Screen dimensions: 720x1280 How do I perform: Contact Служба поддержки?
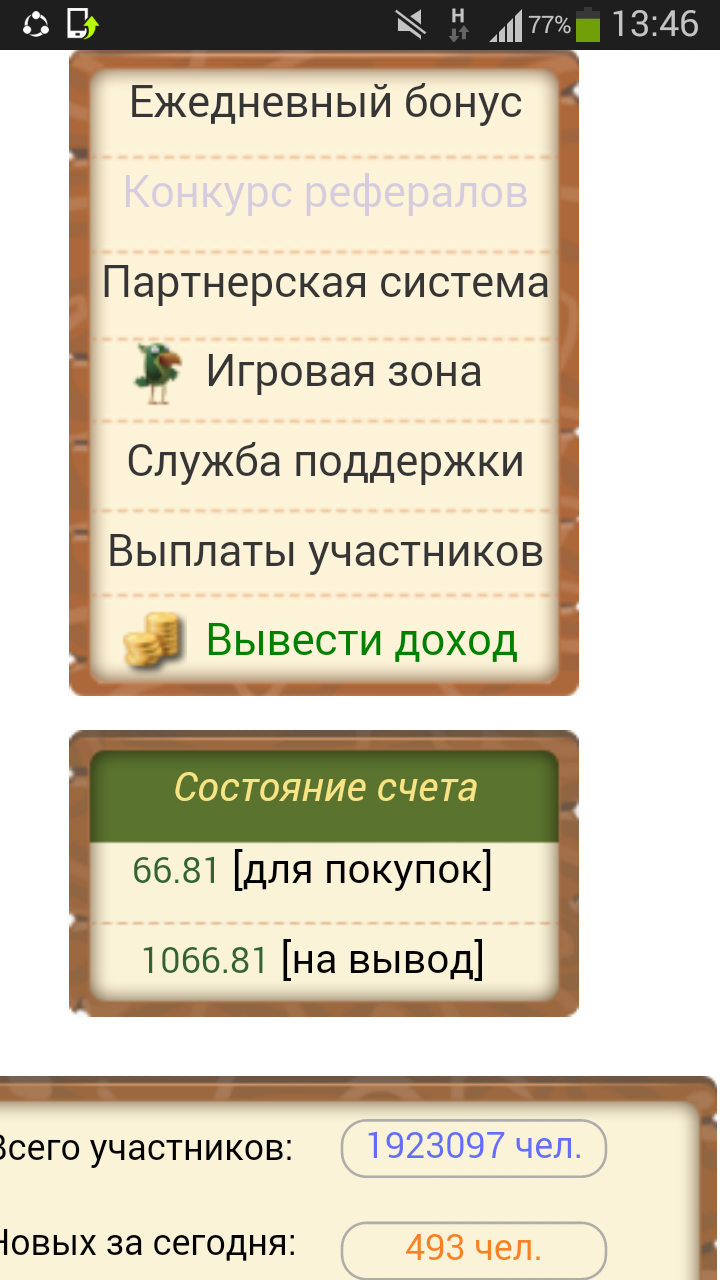point(325,462)
